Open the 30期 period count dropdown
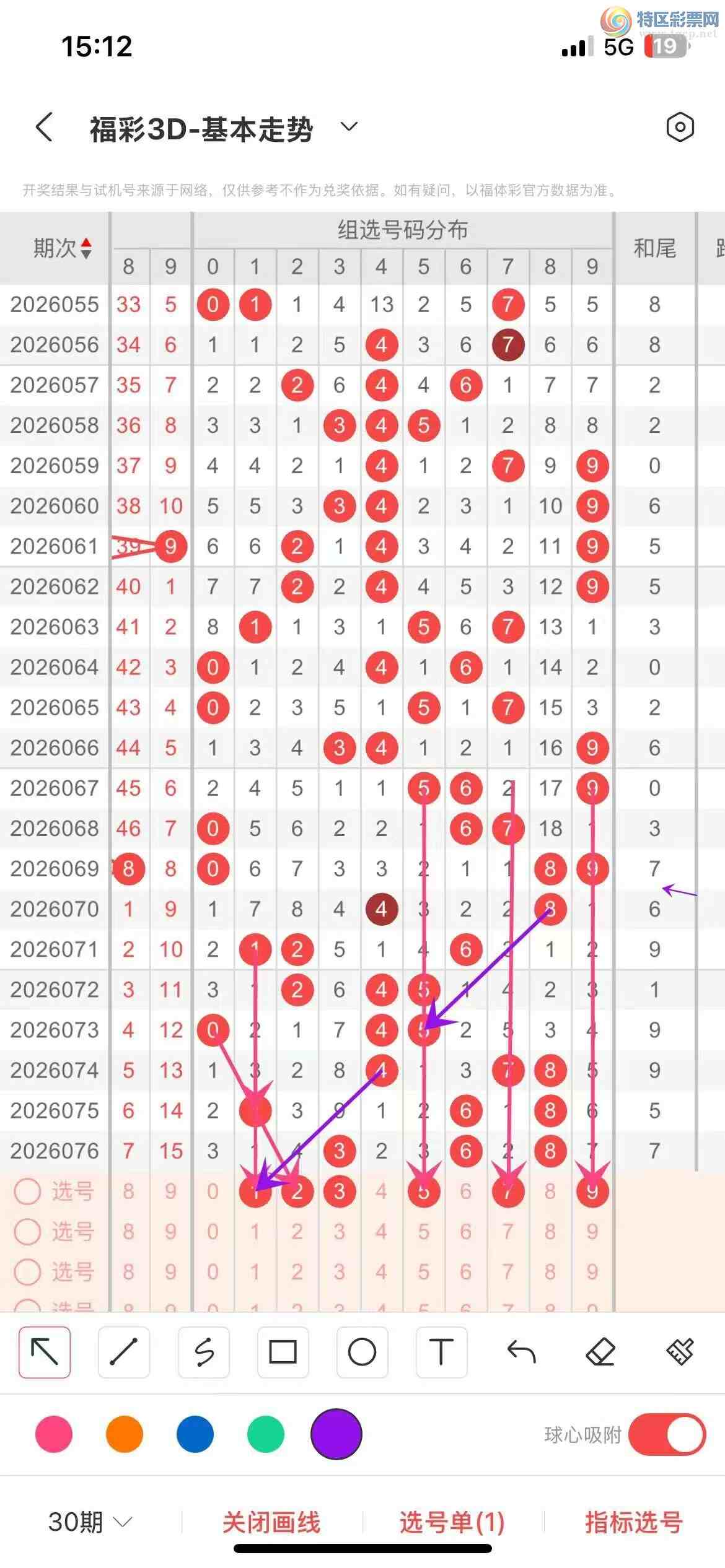 (90, 1522)
